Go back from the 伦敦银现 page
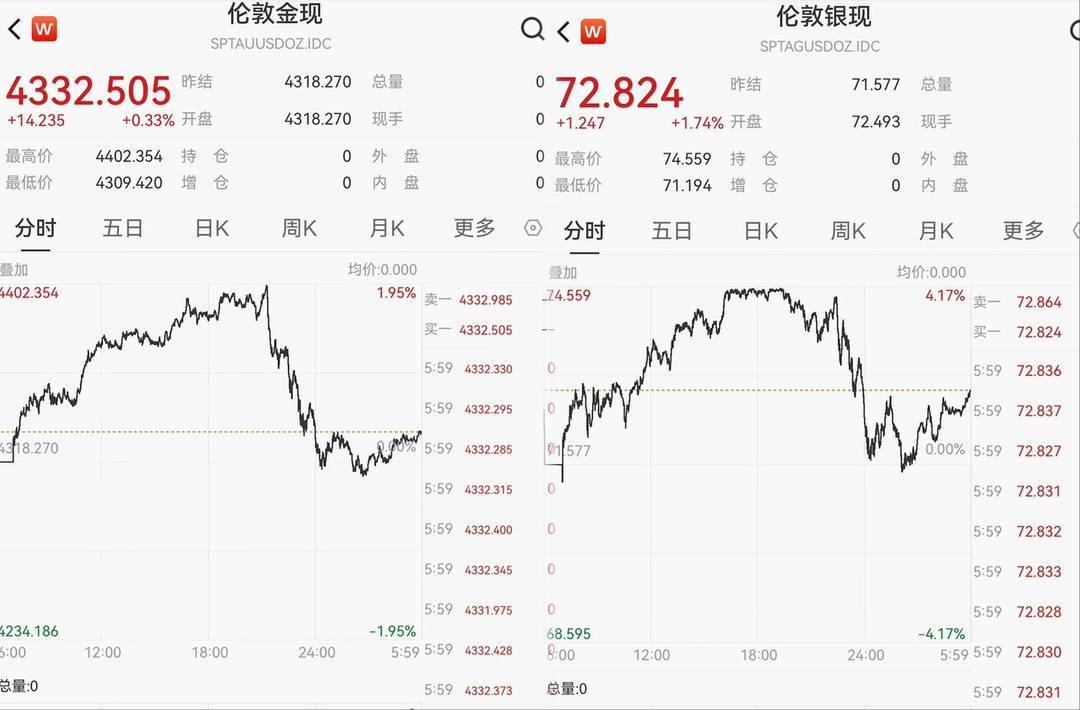Image resolution: width=1080 pixels, height=710 pixels. [563, 32]
